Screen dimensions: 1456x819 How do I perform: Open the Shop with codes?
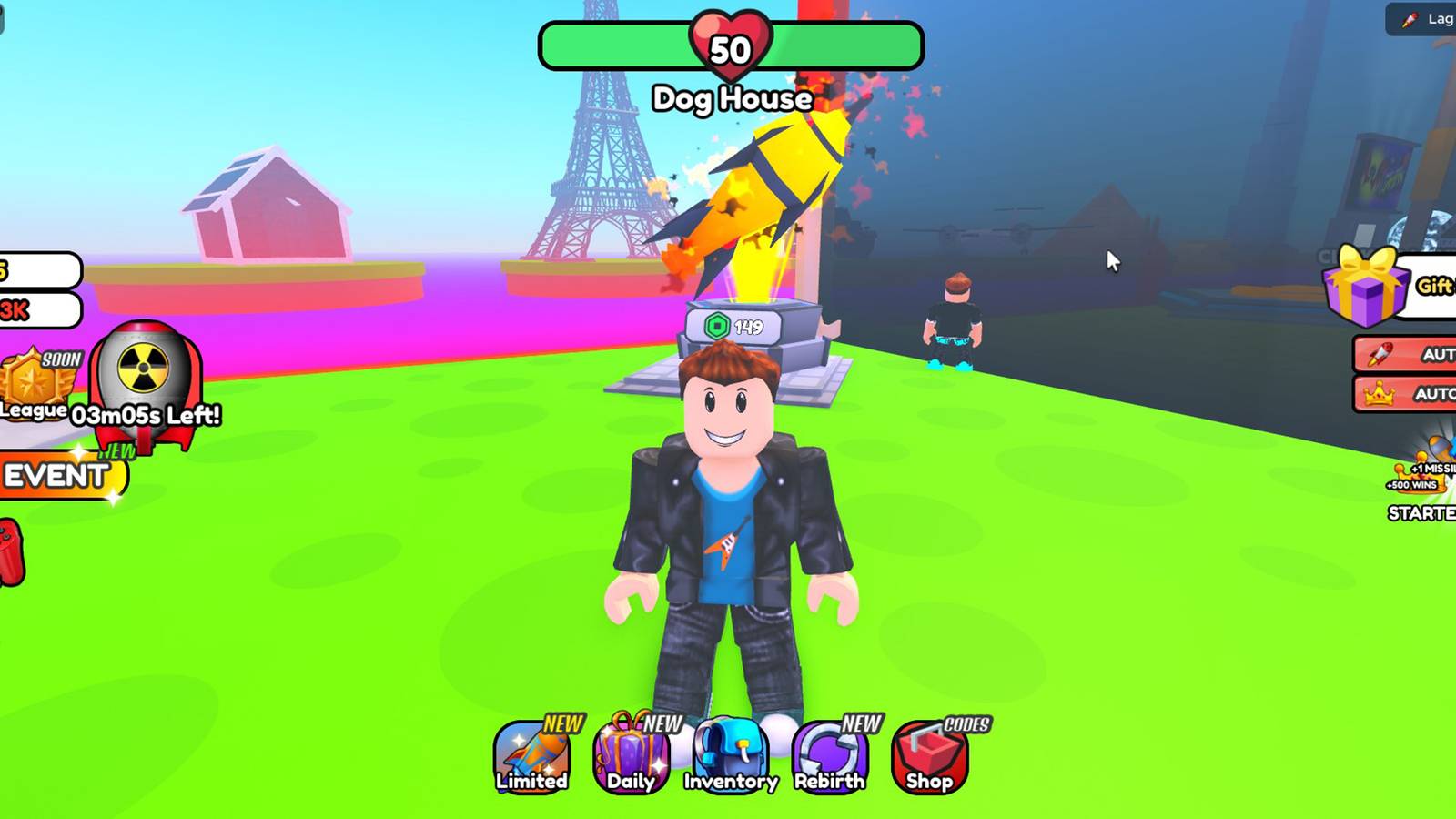click(x=929, y=757)
